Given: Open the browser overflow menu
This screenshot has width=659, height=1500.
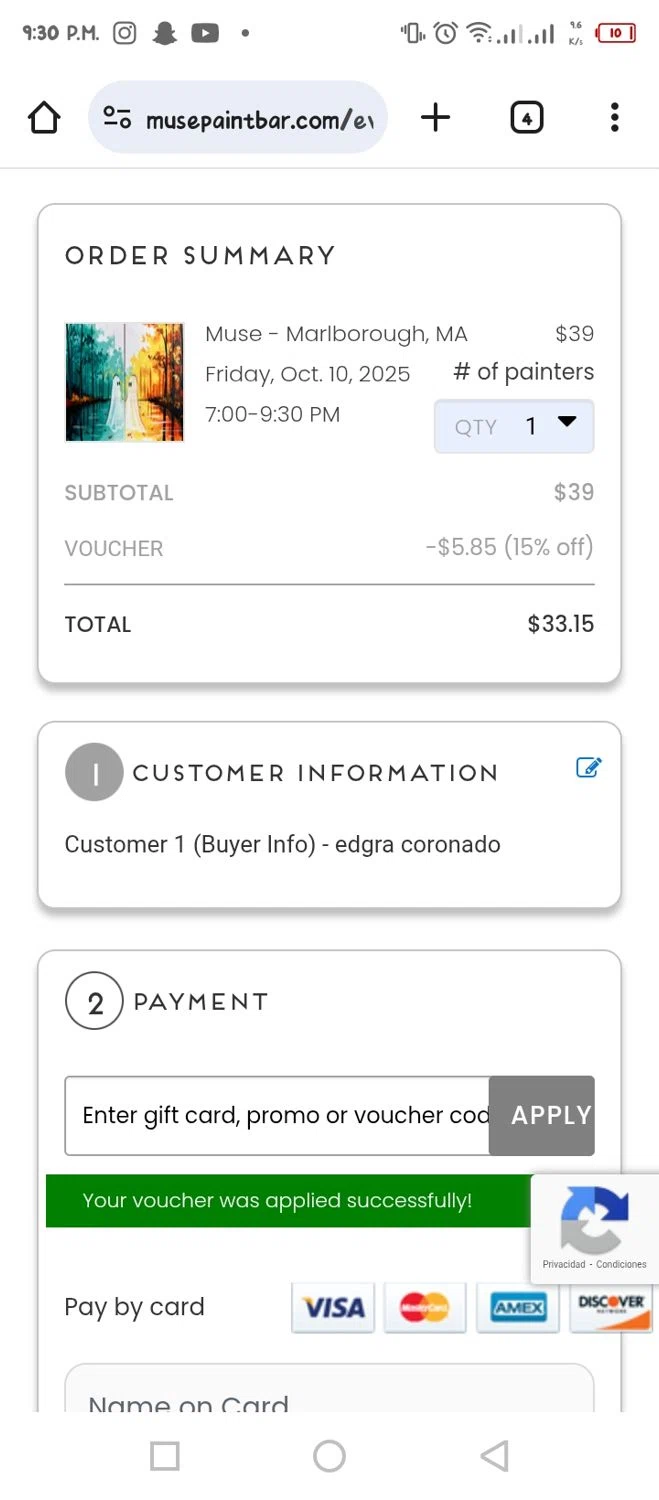Looking at the screenshot, I should 614,118.
